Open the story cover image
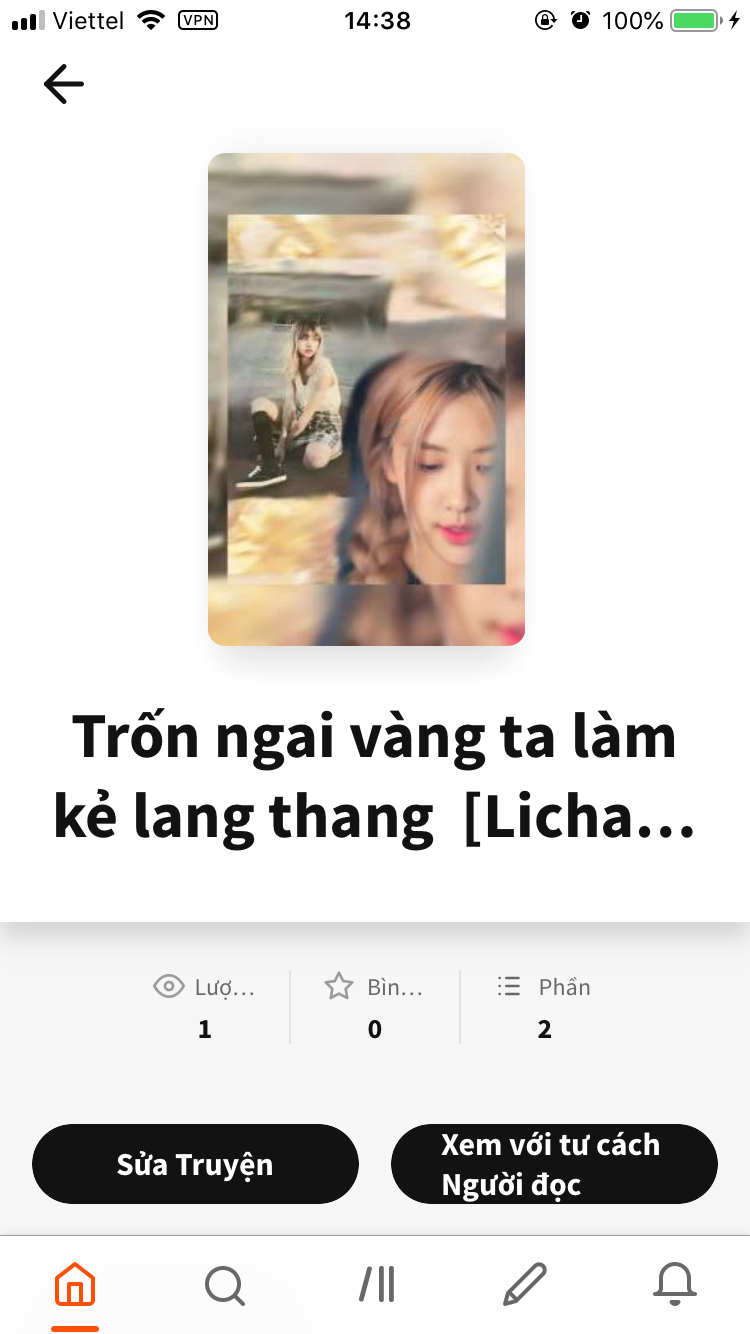This screenshot has width=750, height=1334. pos(366,399)
